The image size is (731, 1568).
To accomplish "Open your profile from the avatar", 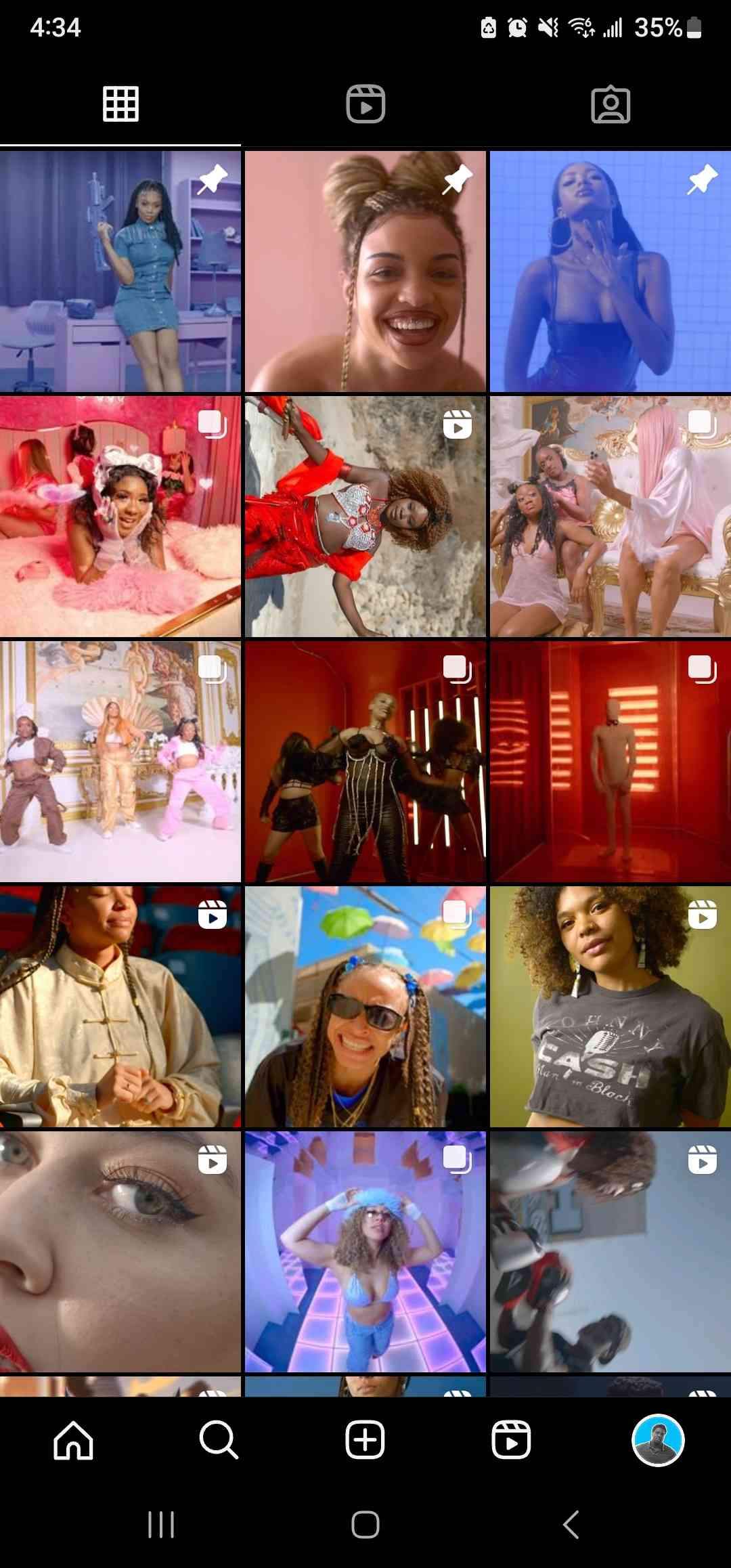I will click(x=658, y=1440).
